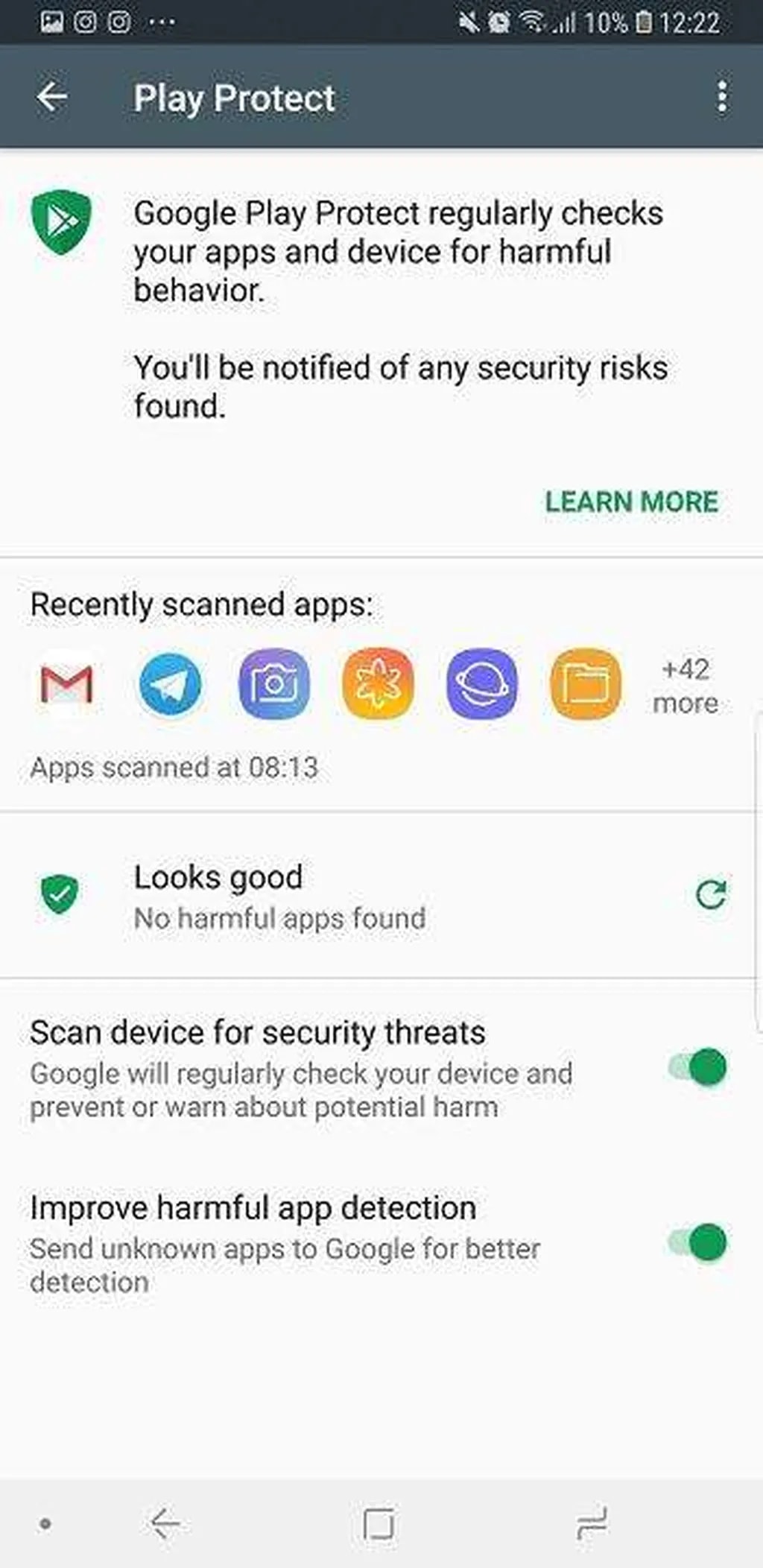
Task: Toggle Scan device for security threats
Action: 698,1067
